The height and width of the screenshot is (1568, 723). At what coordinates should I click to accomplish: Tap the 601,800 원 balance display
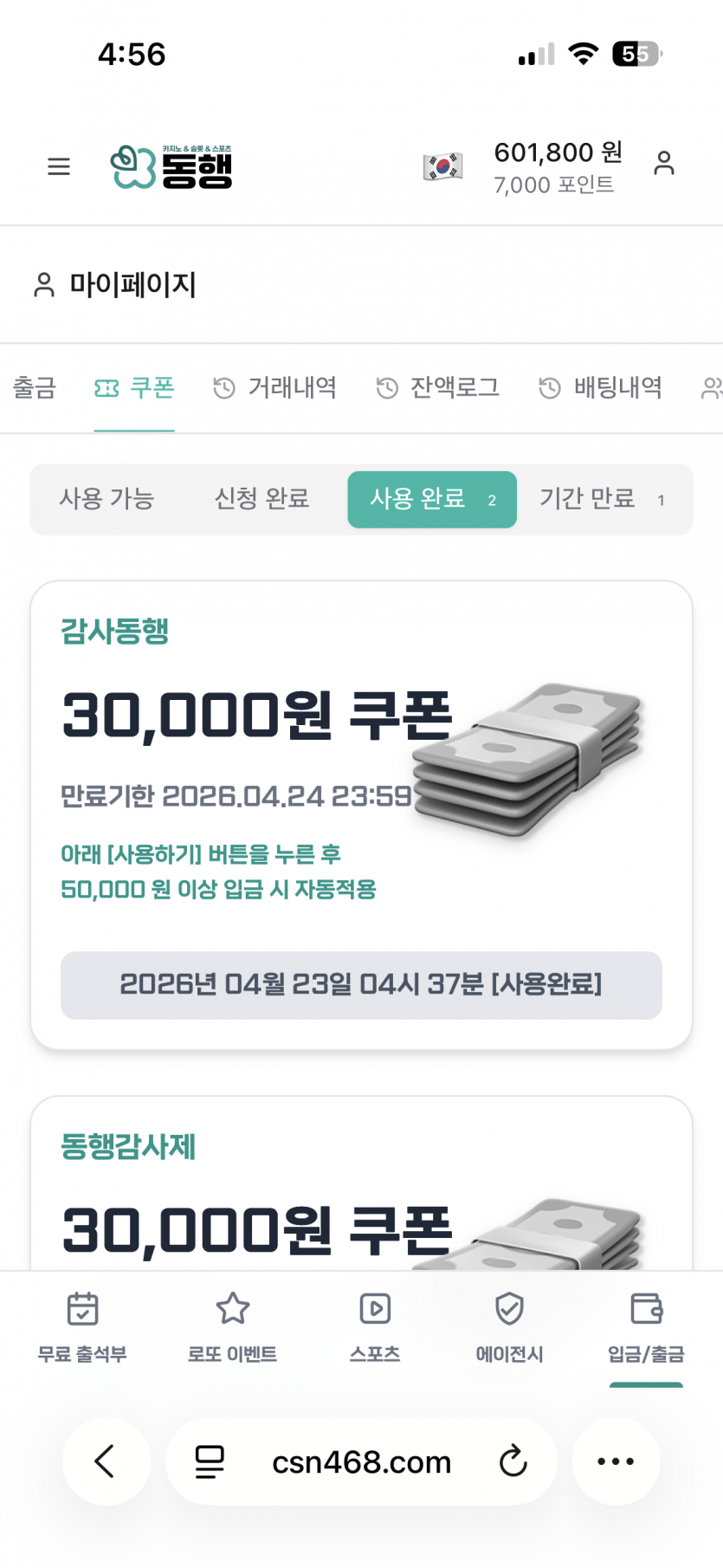click(x=558, y=152)
